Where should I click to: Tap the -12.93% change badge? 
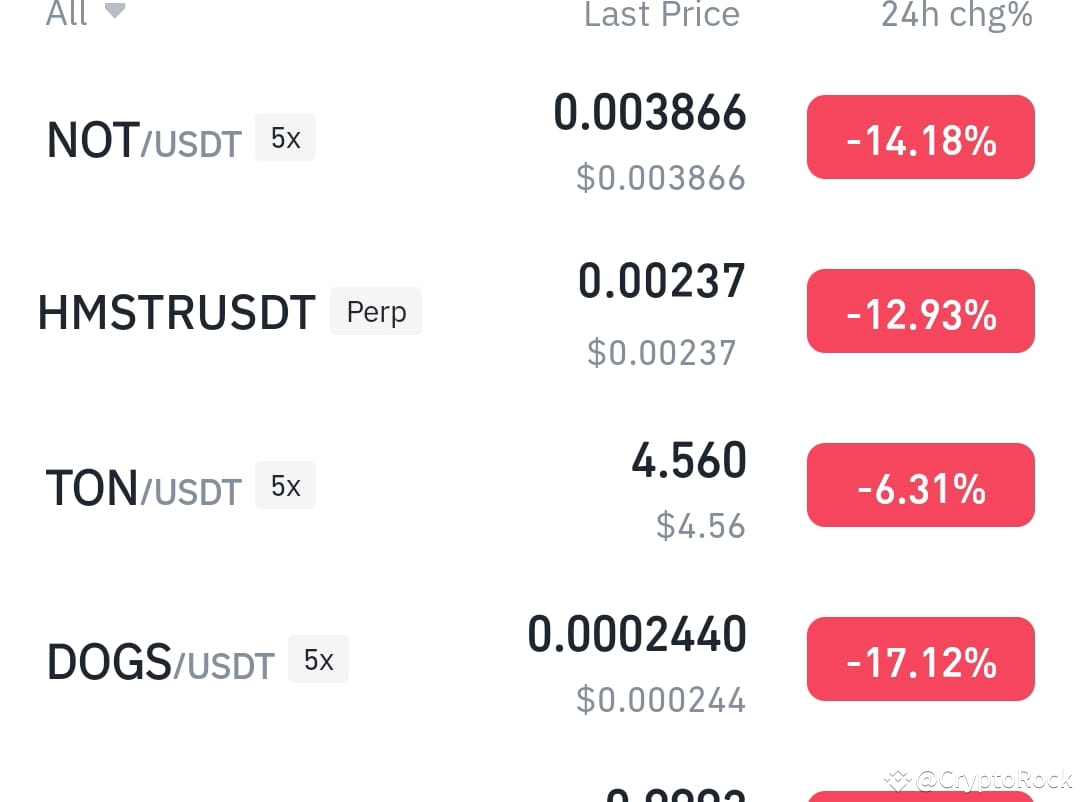921,311
